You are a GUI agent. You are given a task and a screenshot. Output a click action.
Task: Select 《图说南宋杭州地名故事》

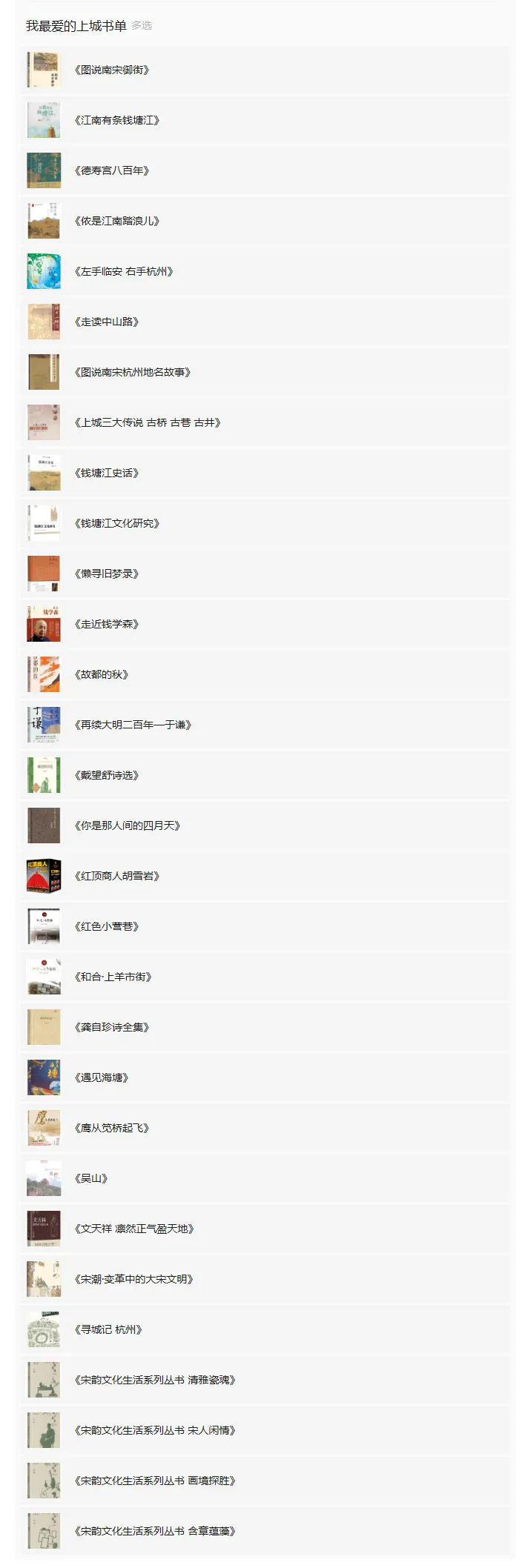tap(133, 373)
